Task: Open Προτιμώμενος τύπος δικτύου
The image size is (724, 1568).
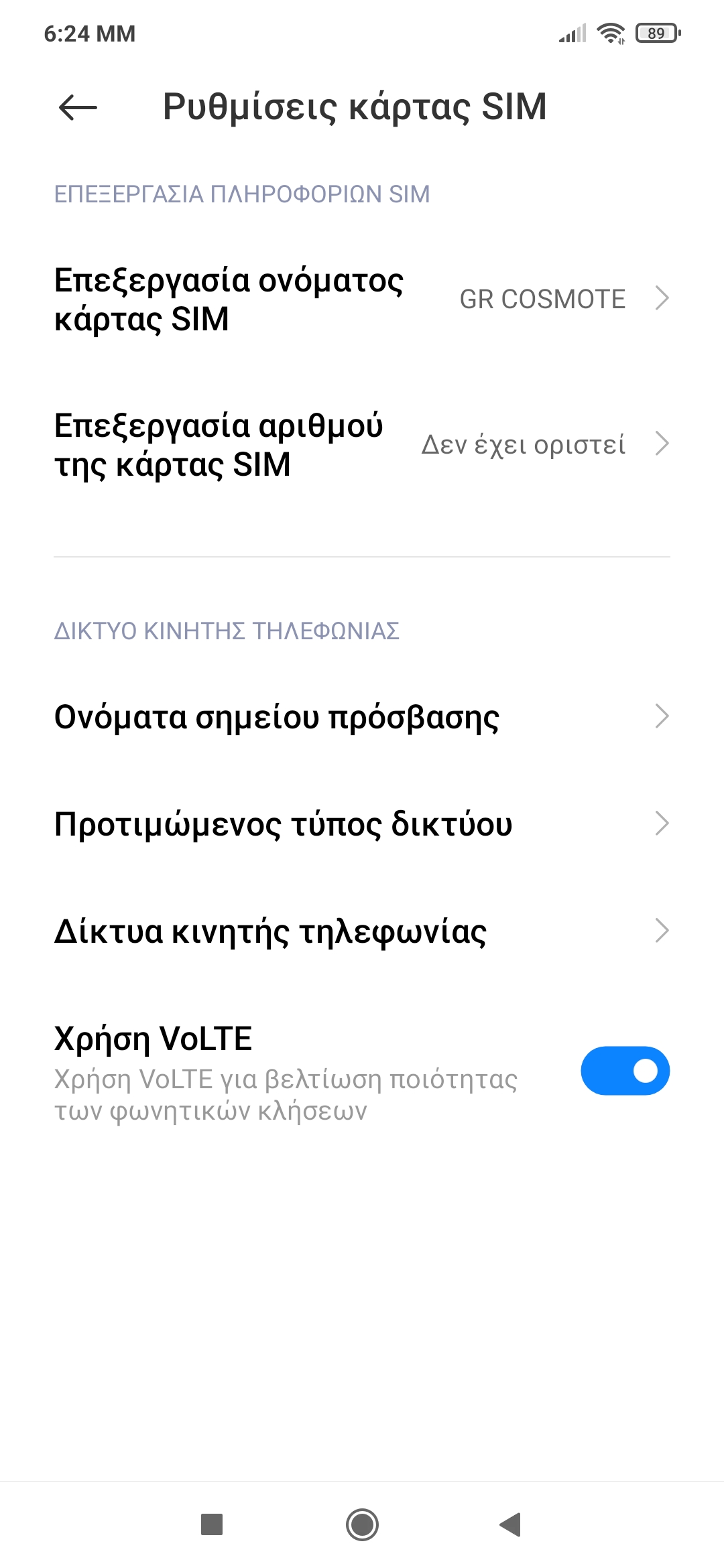Action: coord(362,824)
